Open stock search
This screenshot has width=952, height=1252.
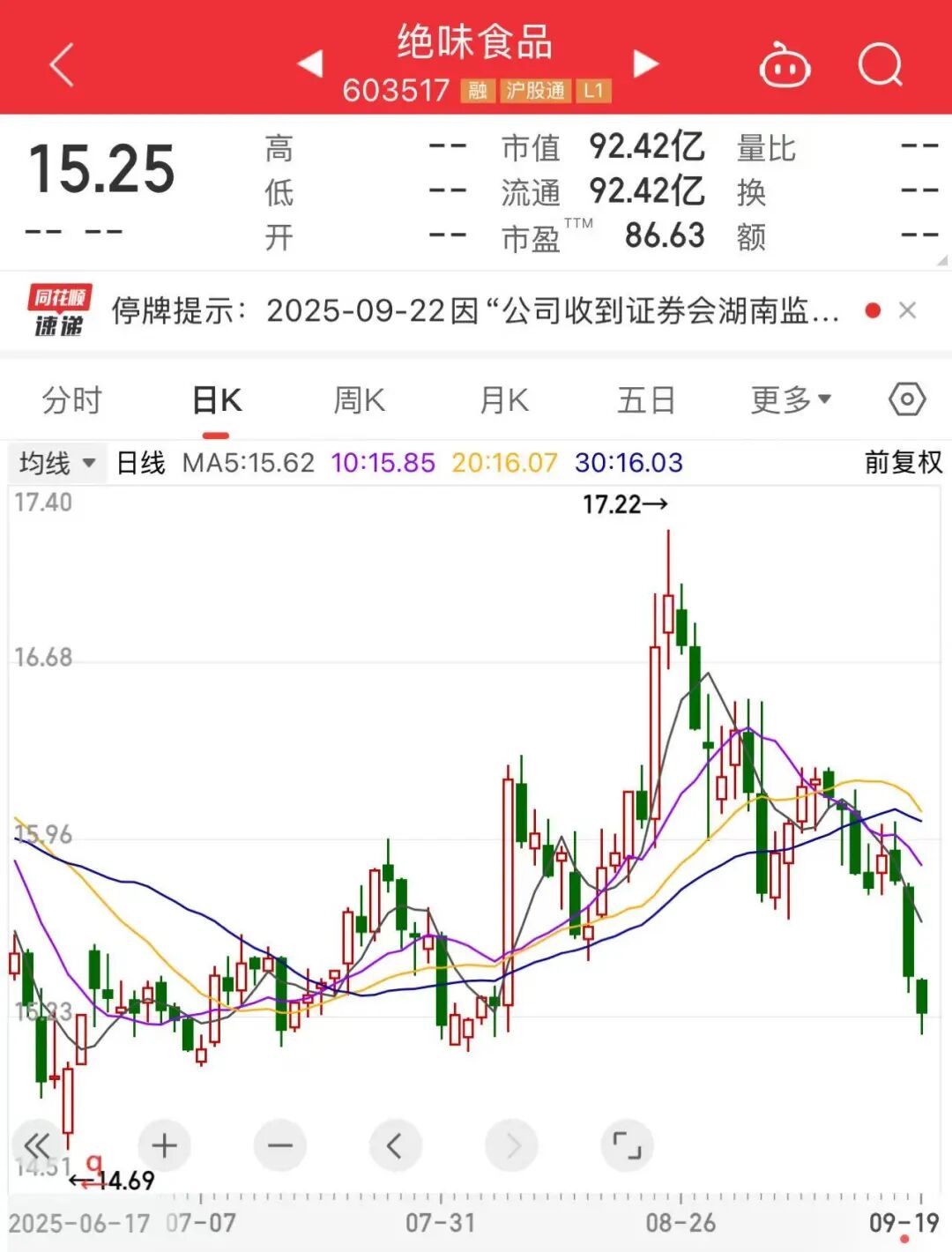[880, 65]
